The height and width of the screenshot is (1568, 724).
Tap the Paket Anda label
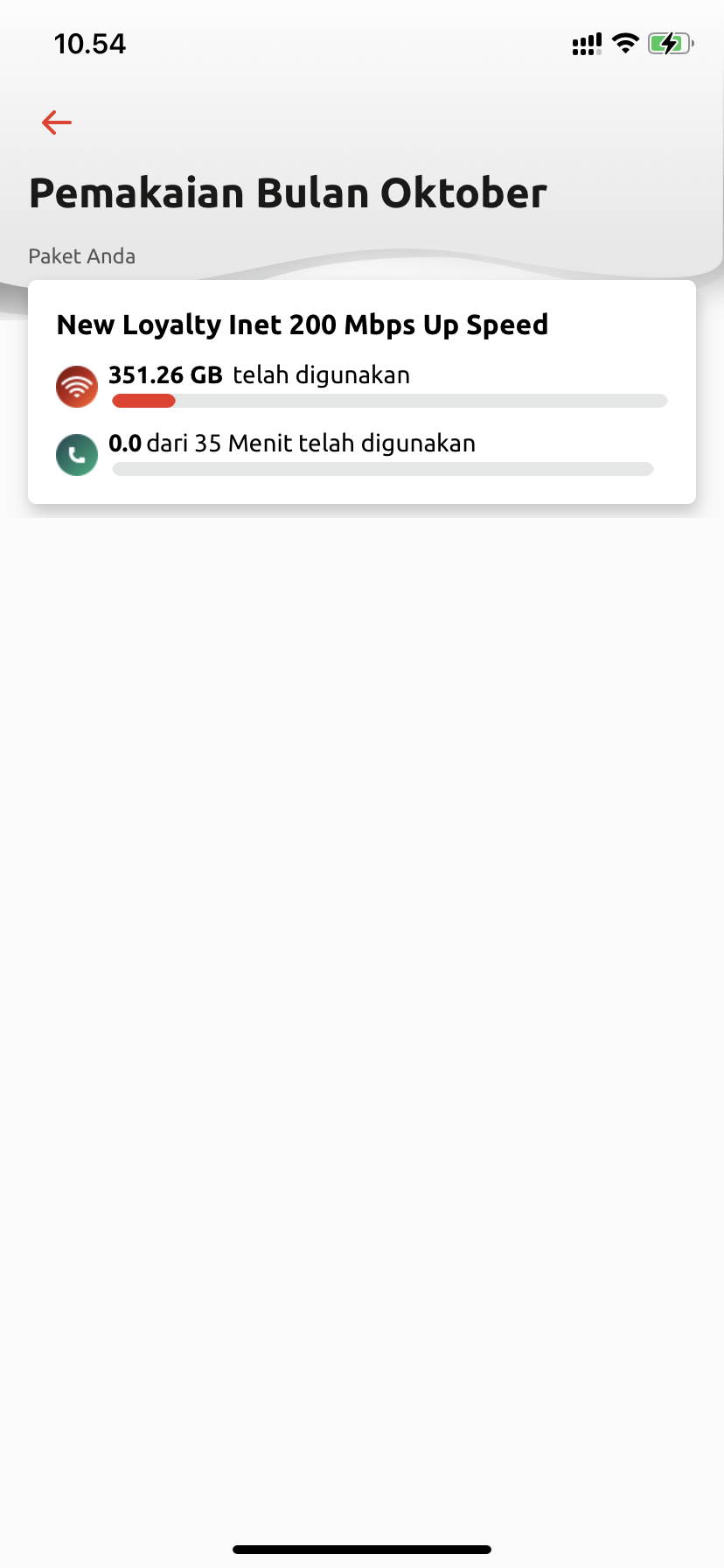[82, 256]
